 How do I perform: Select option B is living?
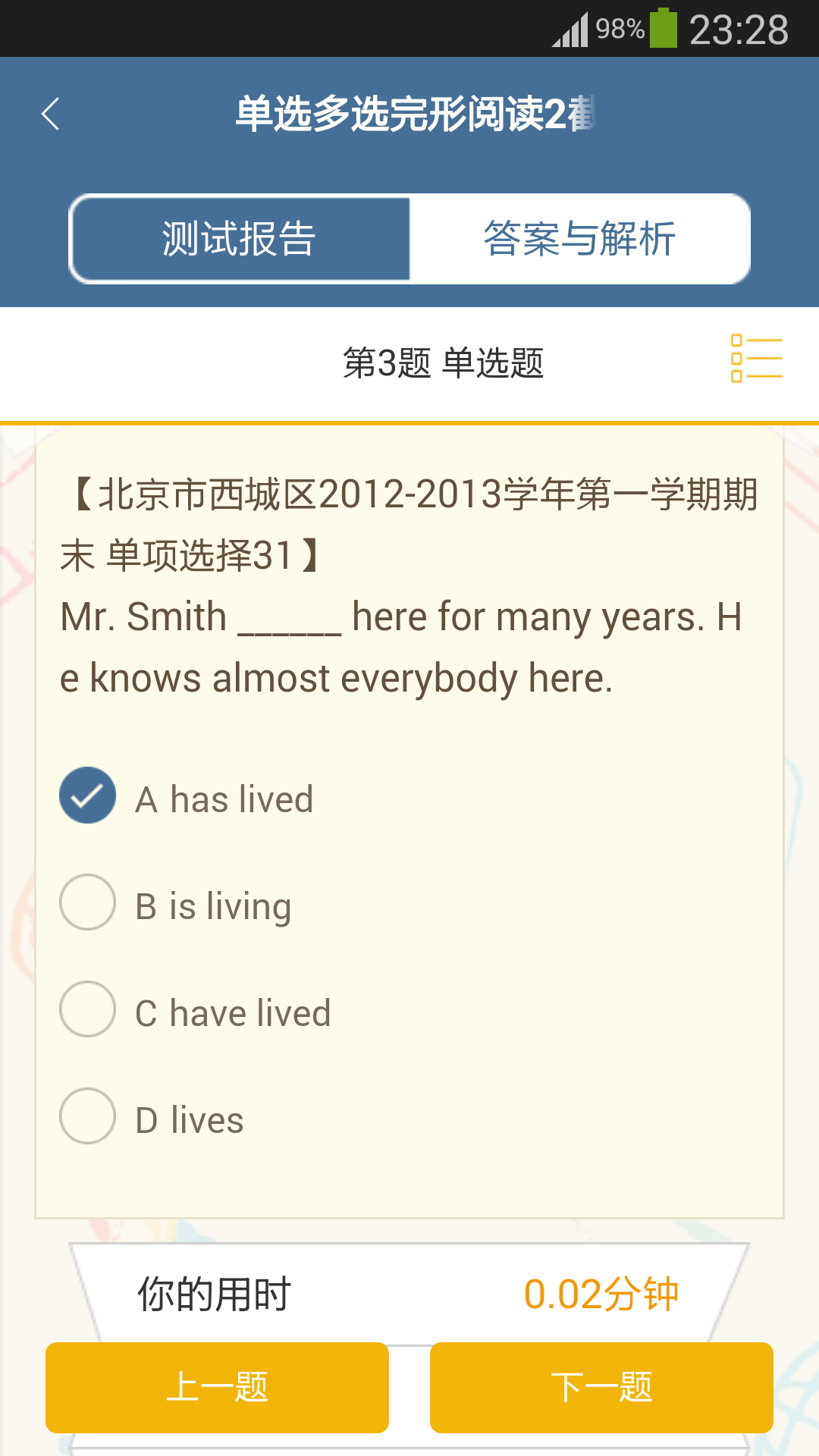tap(87, 902)
